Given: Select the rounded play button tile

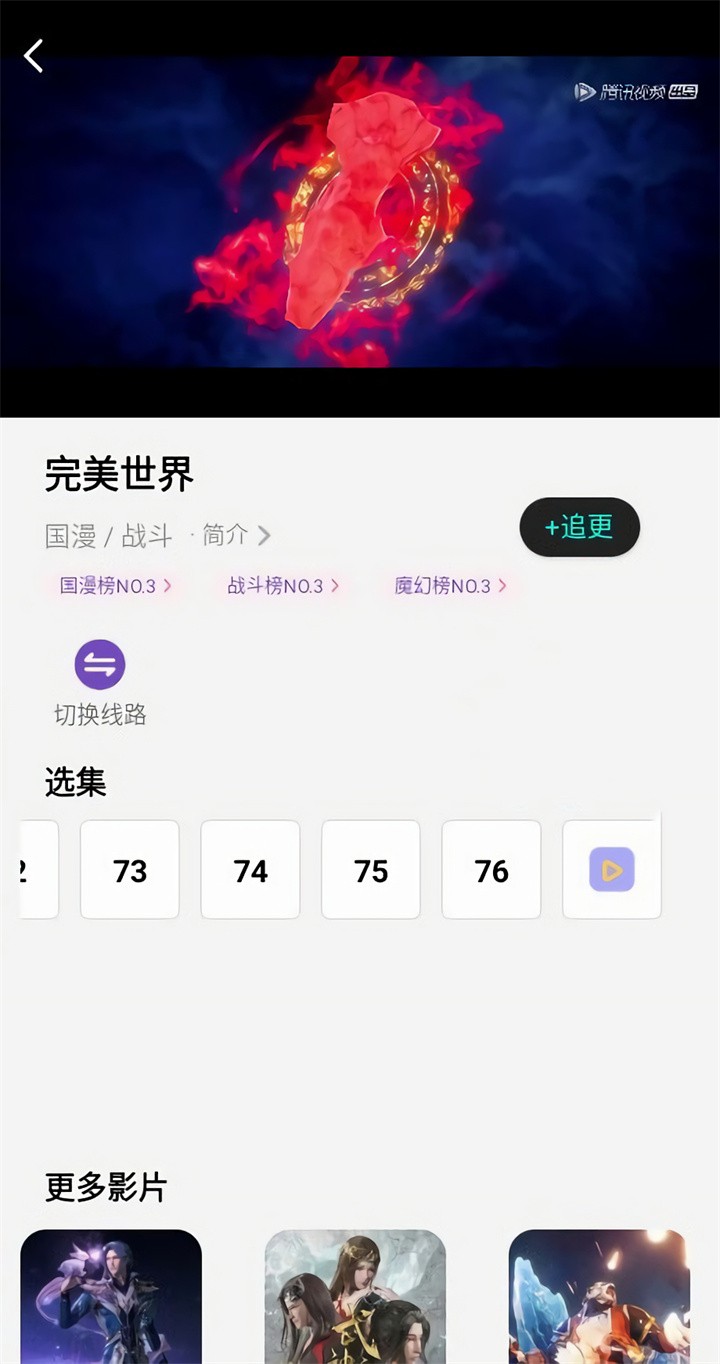Looking at the screenshot, I should coord(611,869).
